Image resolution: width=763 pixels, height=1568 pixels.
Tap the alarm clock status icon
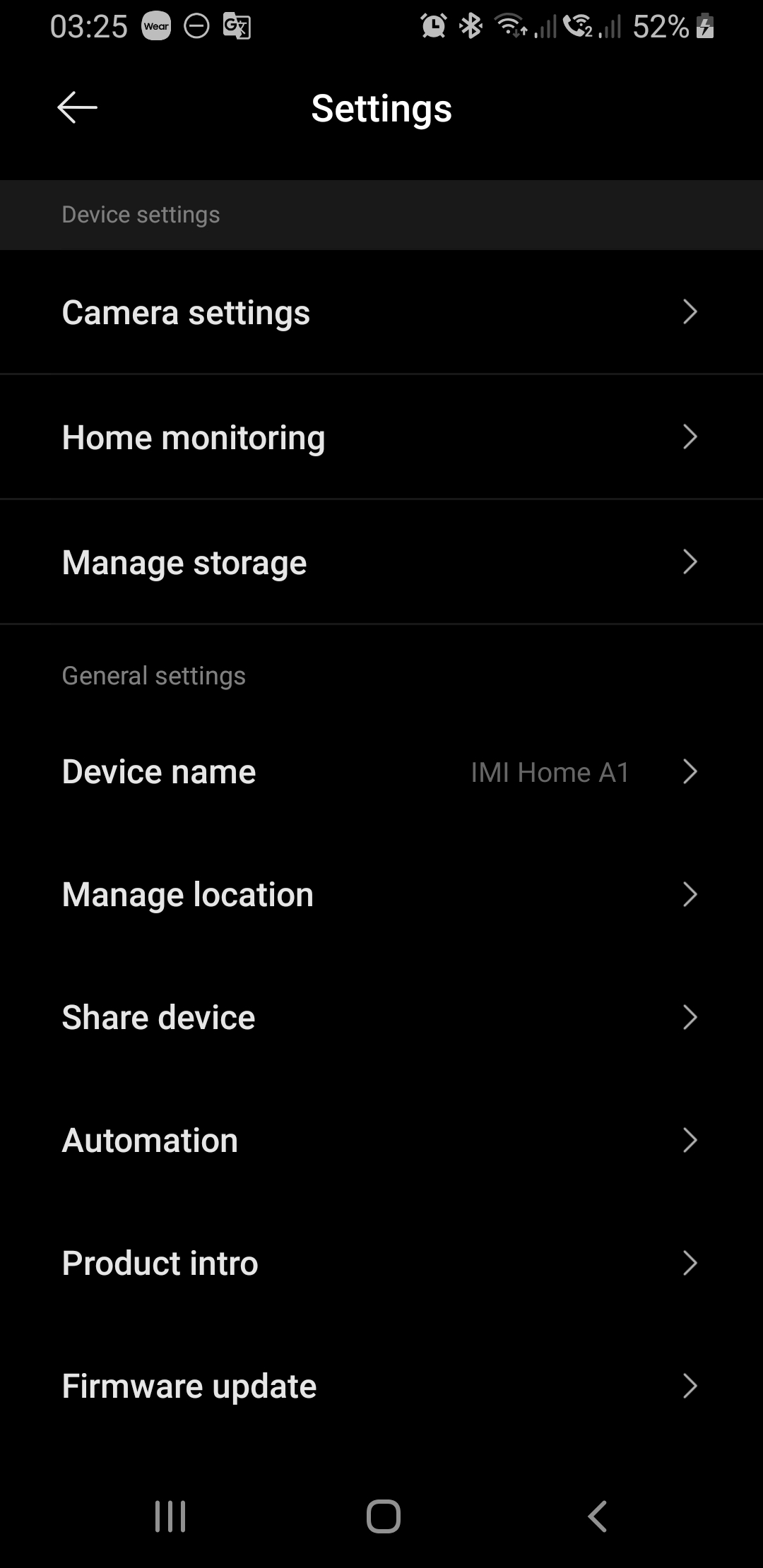(x=432, y=25)
